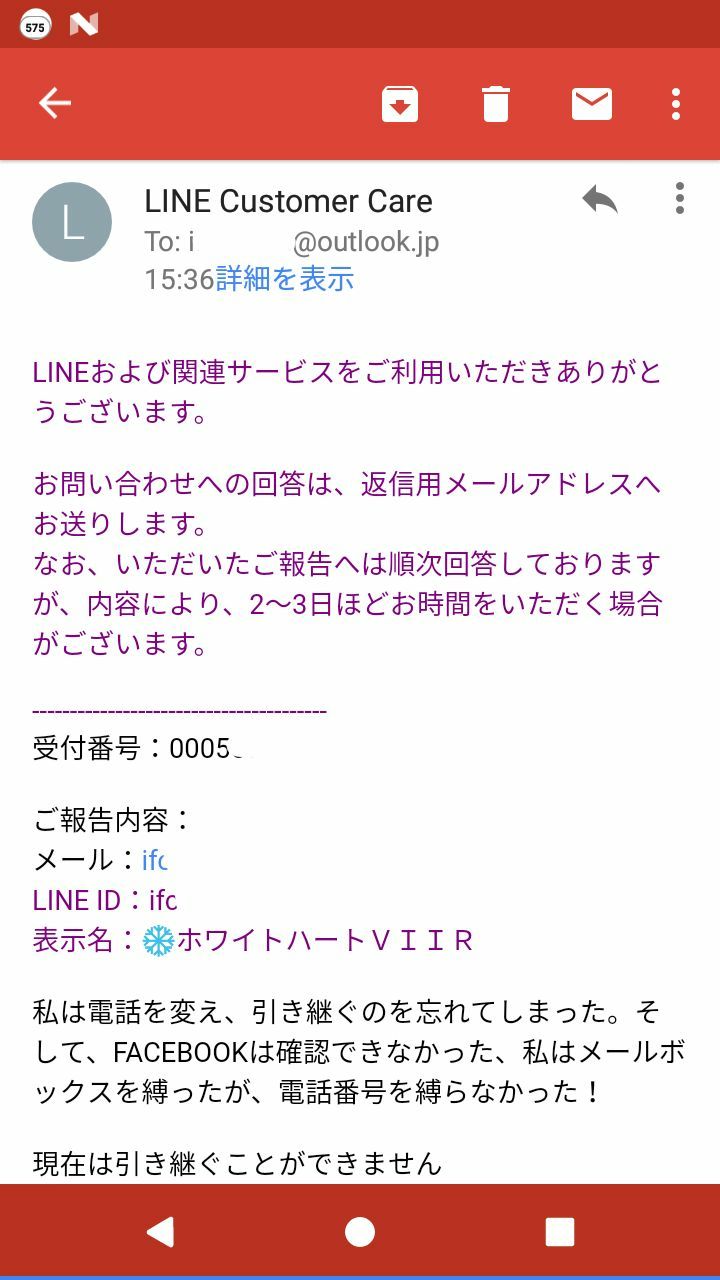Delete this email
This screenshot has width=720, height=1280.
(496, 104)
